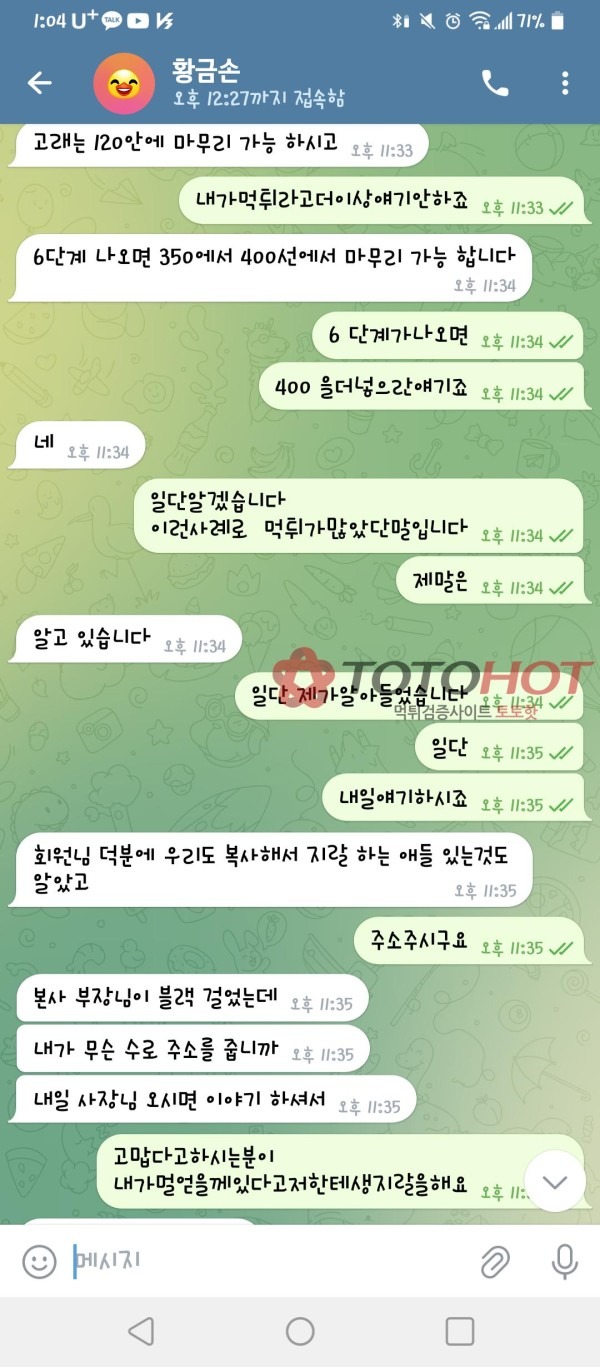Go to the system home screen
This screenshot has height=1367, width=600.
coord(300,1331)
